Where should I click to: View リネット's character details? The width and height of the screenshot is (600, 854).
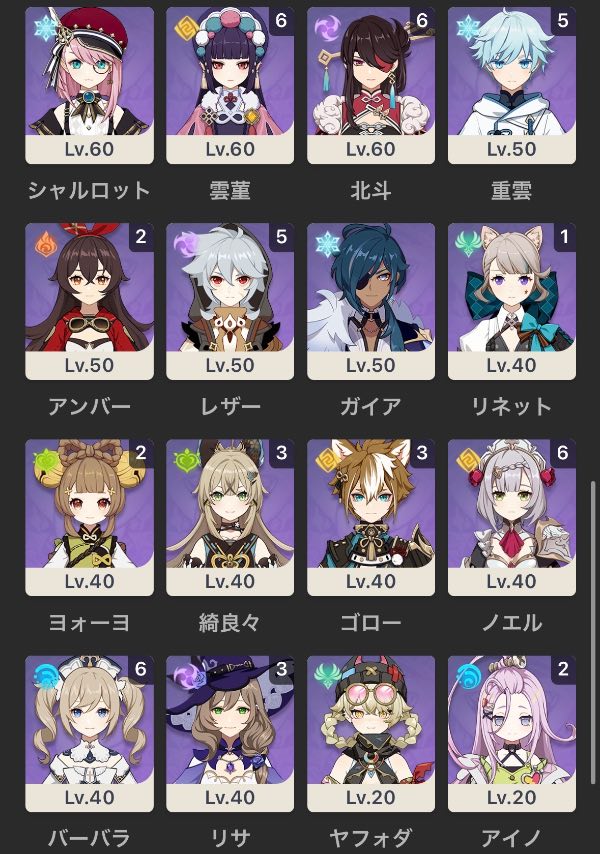[x=512, y=301]
